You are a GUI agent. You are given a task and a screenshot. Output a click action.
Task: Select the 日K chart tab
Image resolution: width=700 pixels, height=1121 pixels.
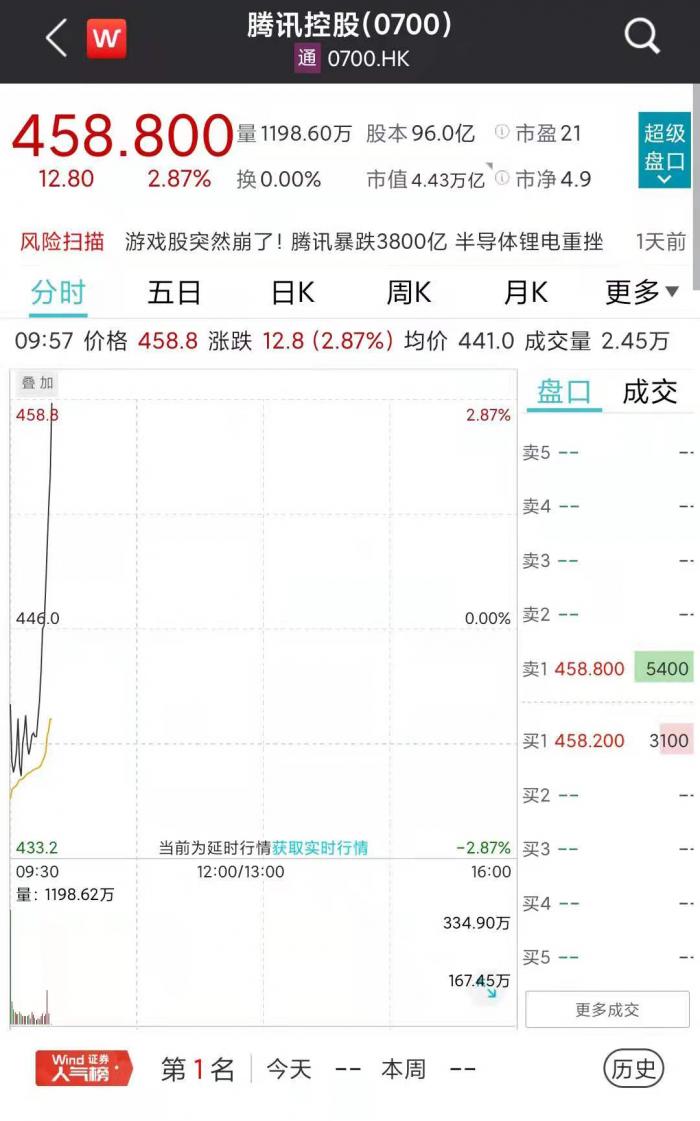[292, 293]
